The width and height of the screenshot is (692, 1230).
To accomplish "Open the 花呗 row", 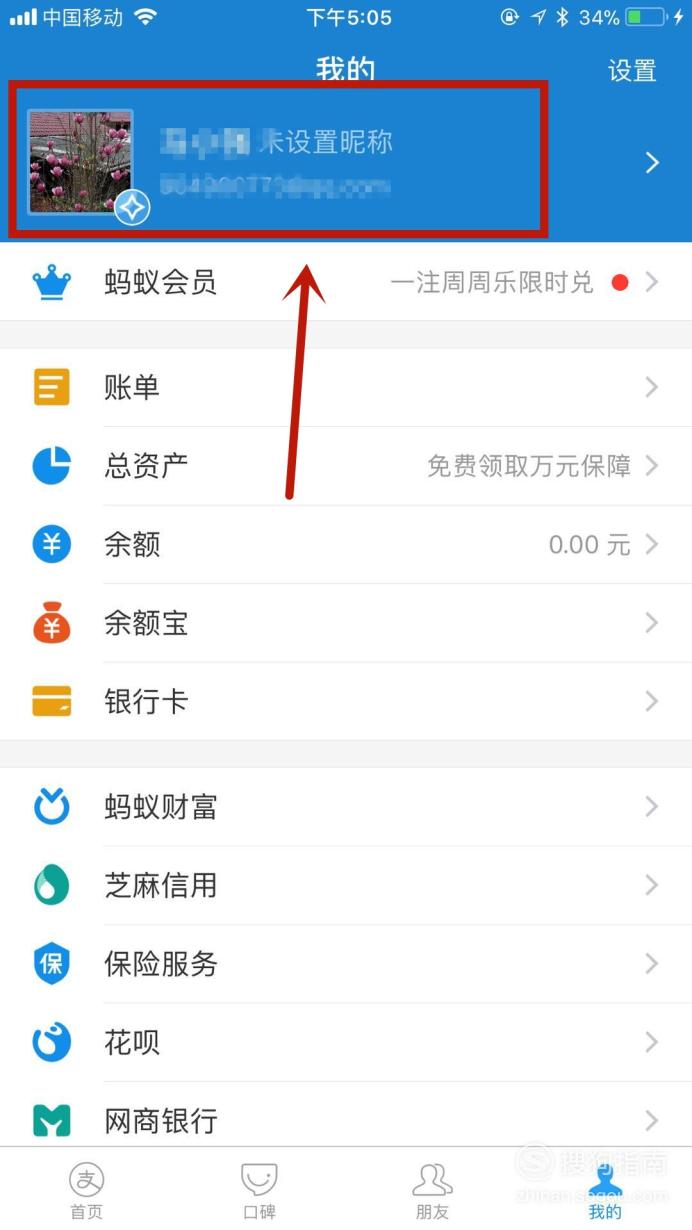I will pos(346,1043).
